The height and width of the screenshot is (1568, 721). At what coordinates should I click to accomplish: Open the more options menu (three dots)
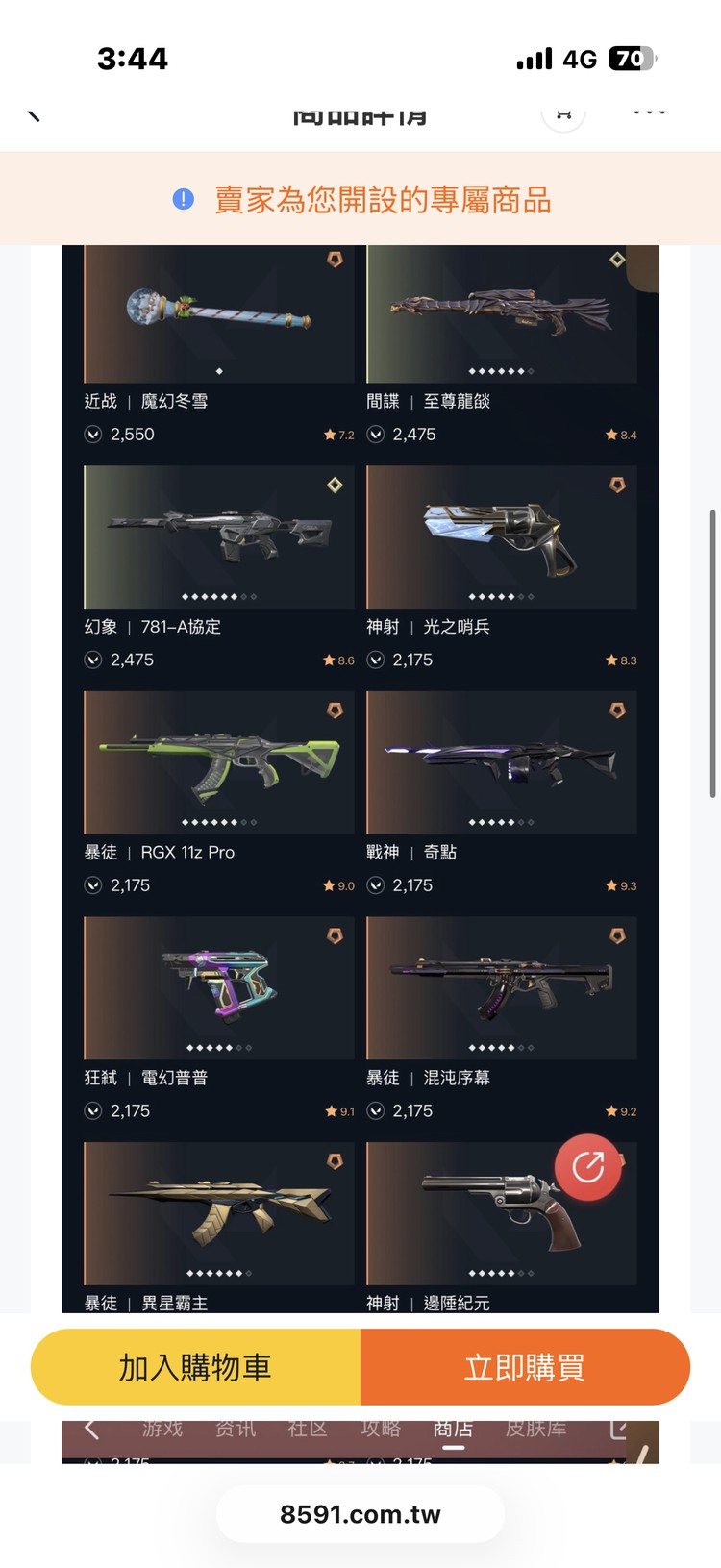point(650,112)
